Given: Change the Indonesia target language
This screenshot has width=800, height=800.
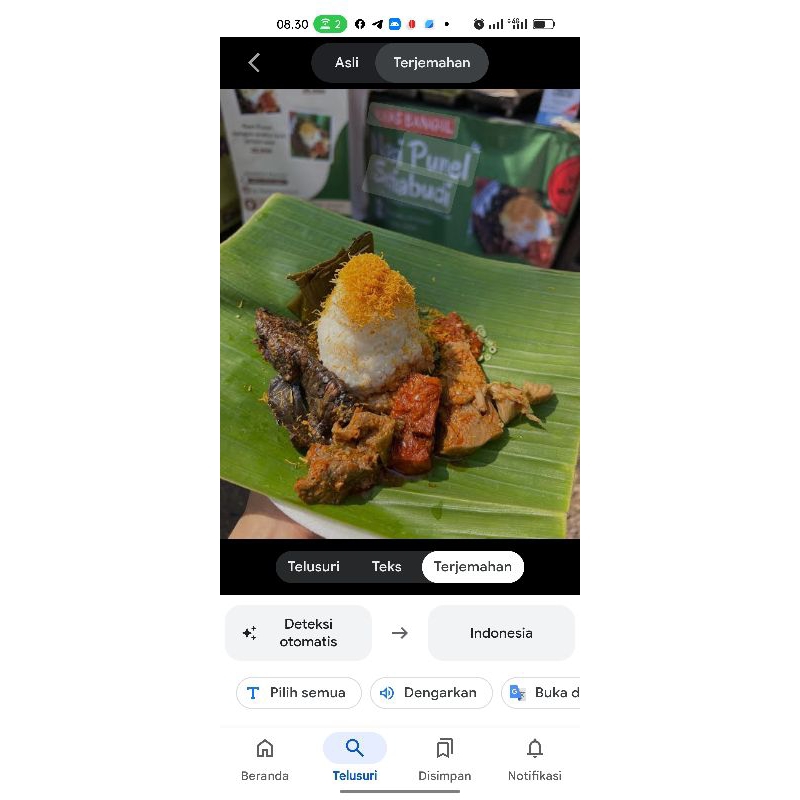Looking at the screenshot, I should click(x=501, y=633).
